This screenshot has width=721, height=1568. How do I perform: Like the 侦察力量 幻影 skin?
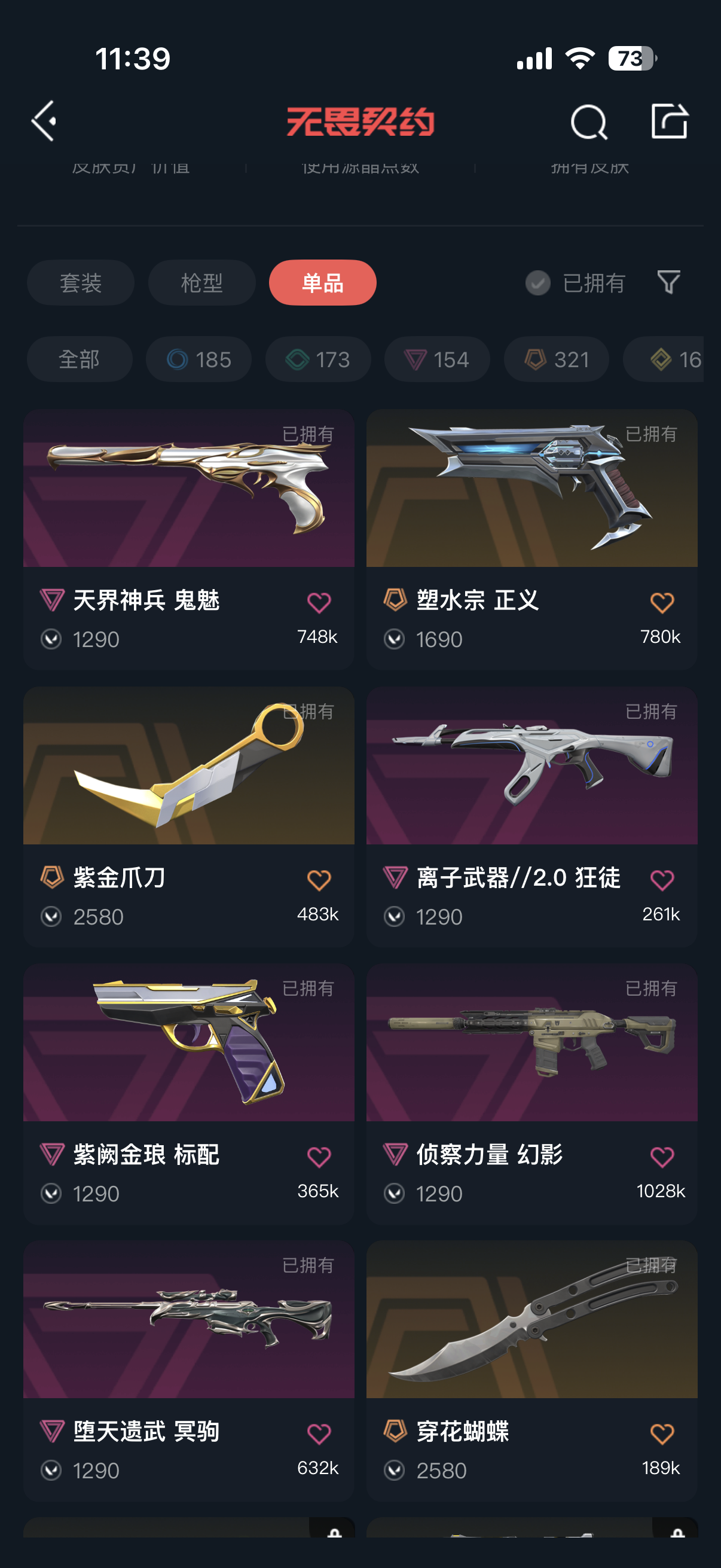pyautogui.click(x=661, y=1157)
